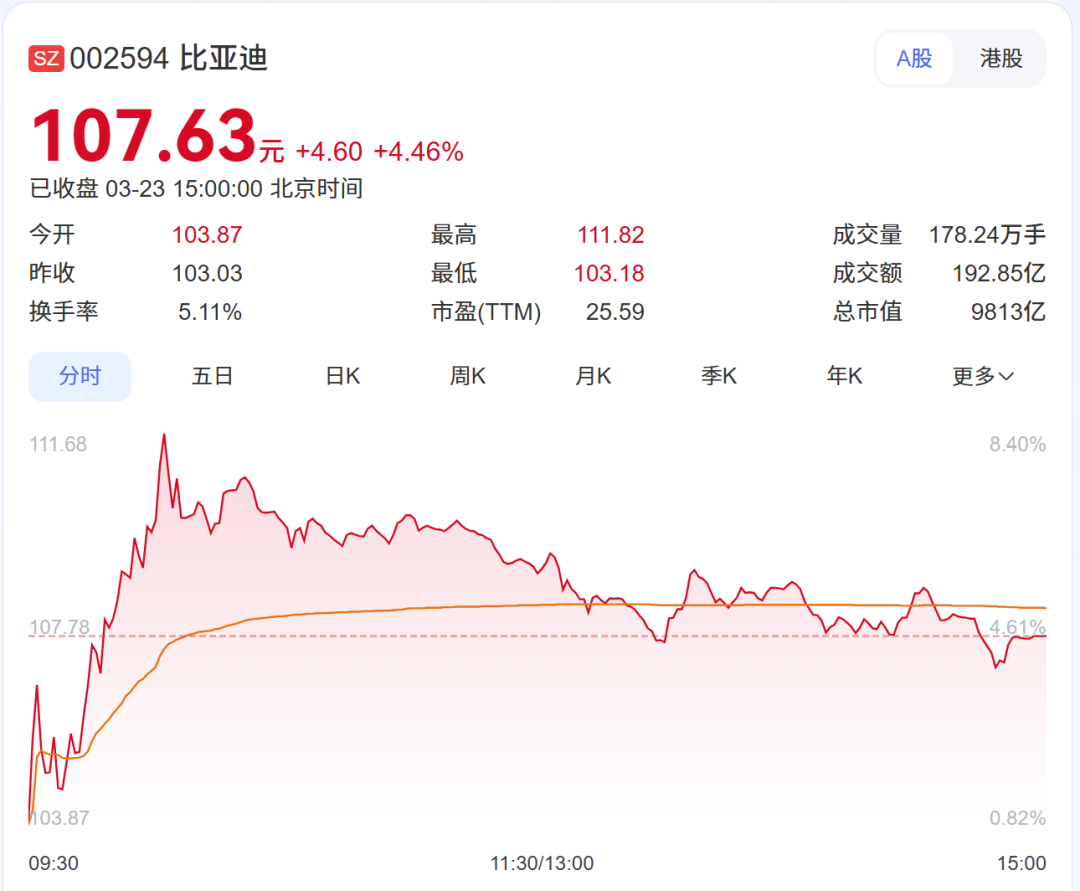View the 月K chart
This screenshot has height=891, width=1080.
tap(593, 377)
